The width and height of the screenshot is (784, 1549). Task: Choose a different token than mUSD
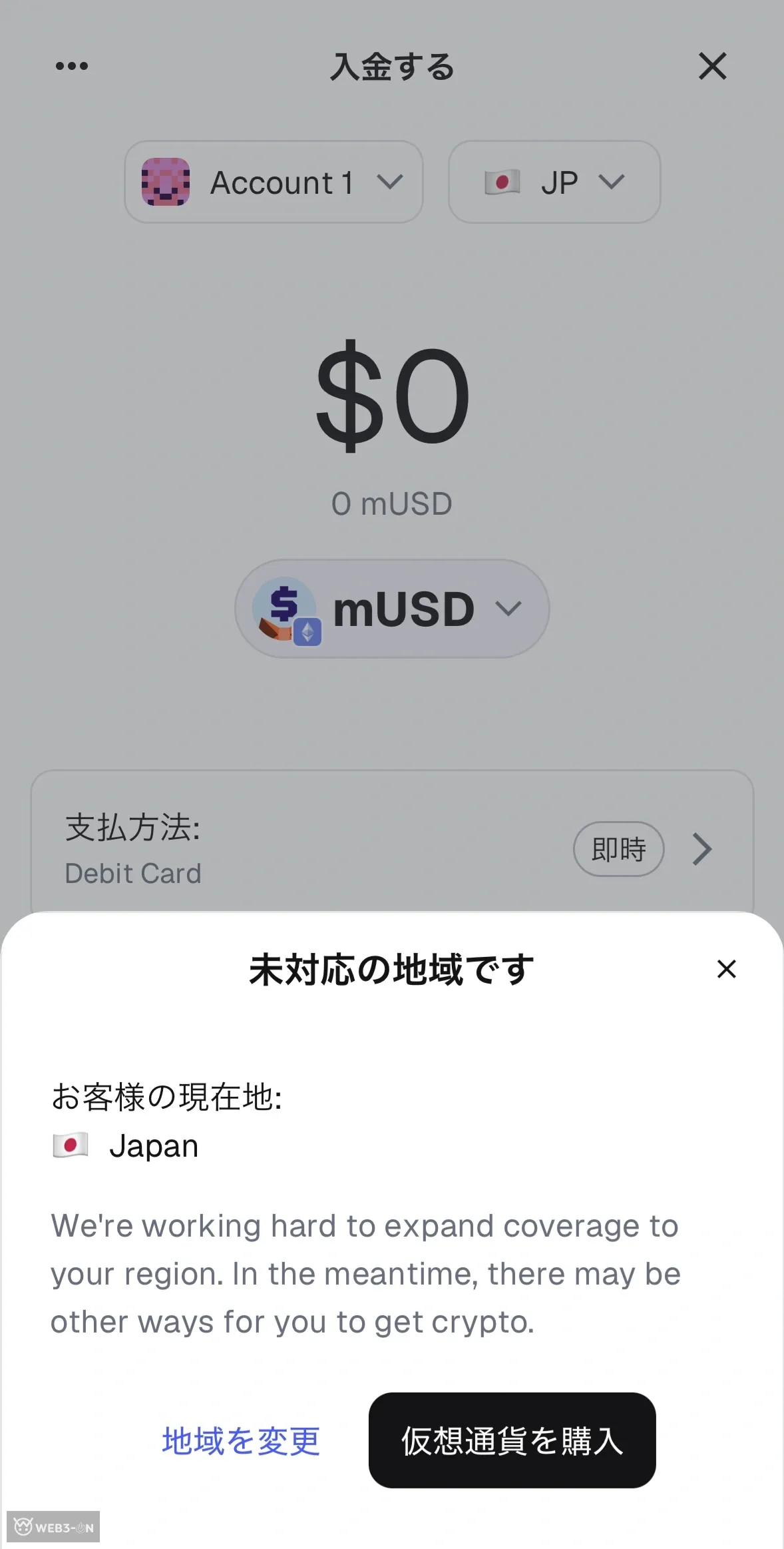click(392, 609)
